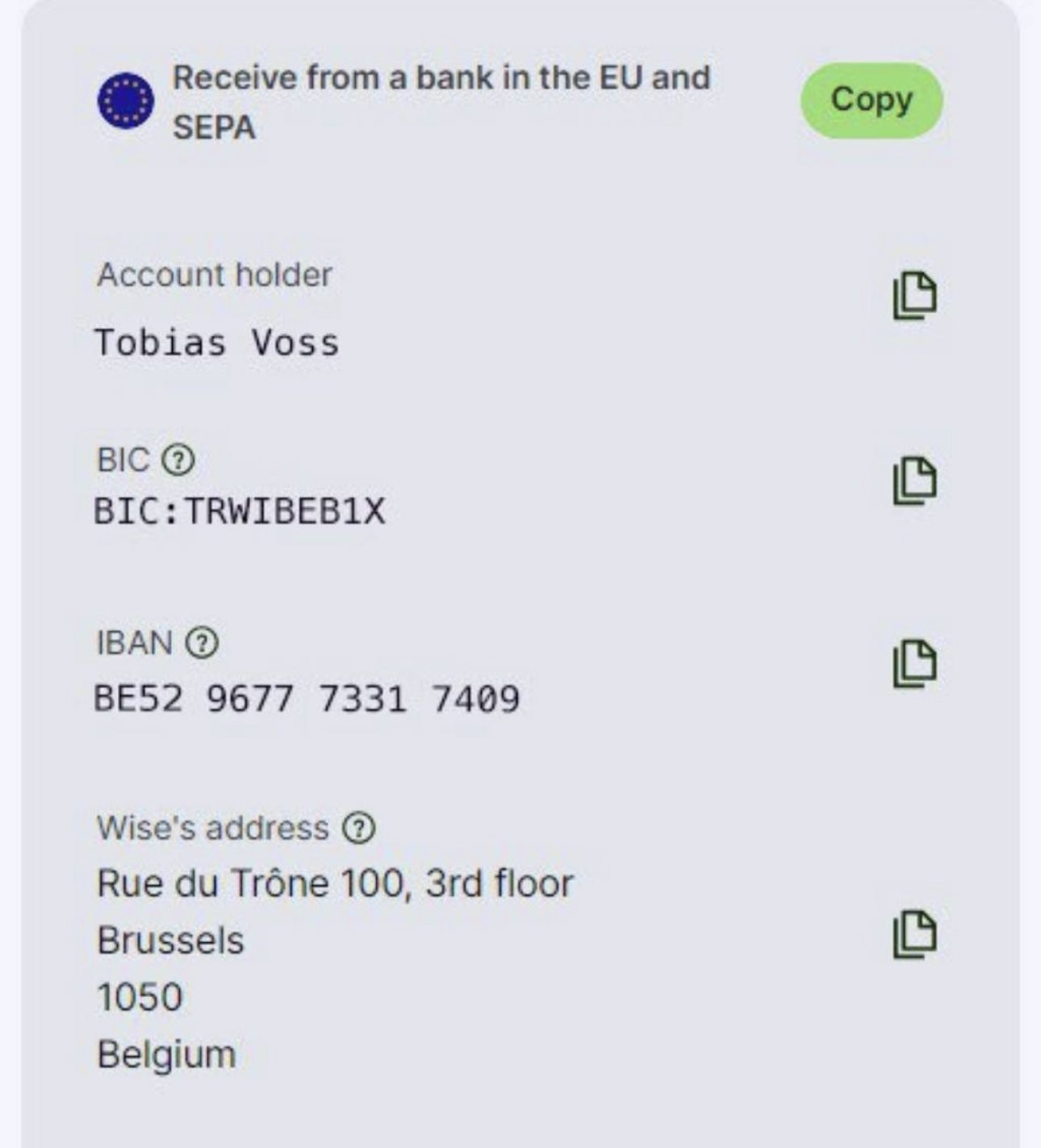
Task: Copy the account holder name
Action: point(913,295)
